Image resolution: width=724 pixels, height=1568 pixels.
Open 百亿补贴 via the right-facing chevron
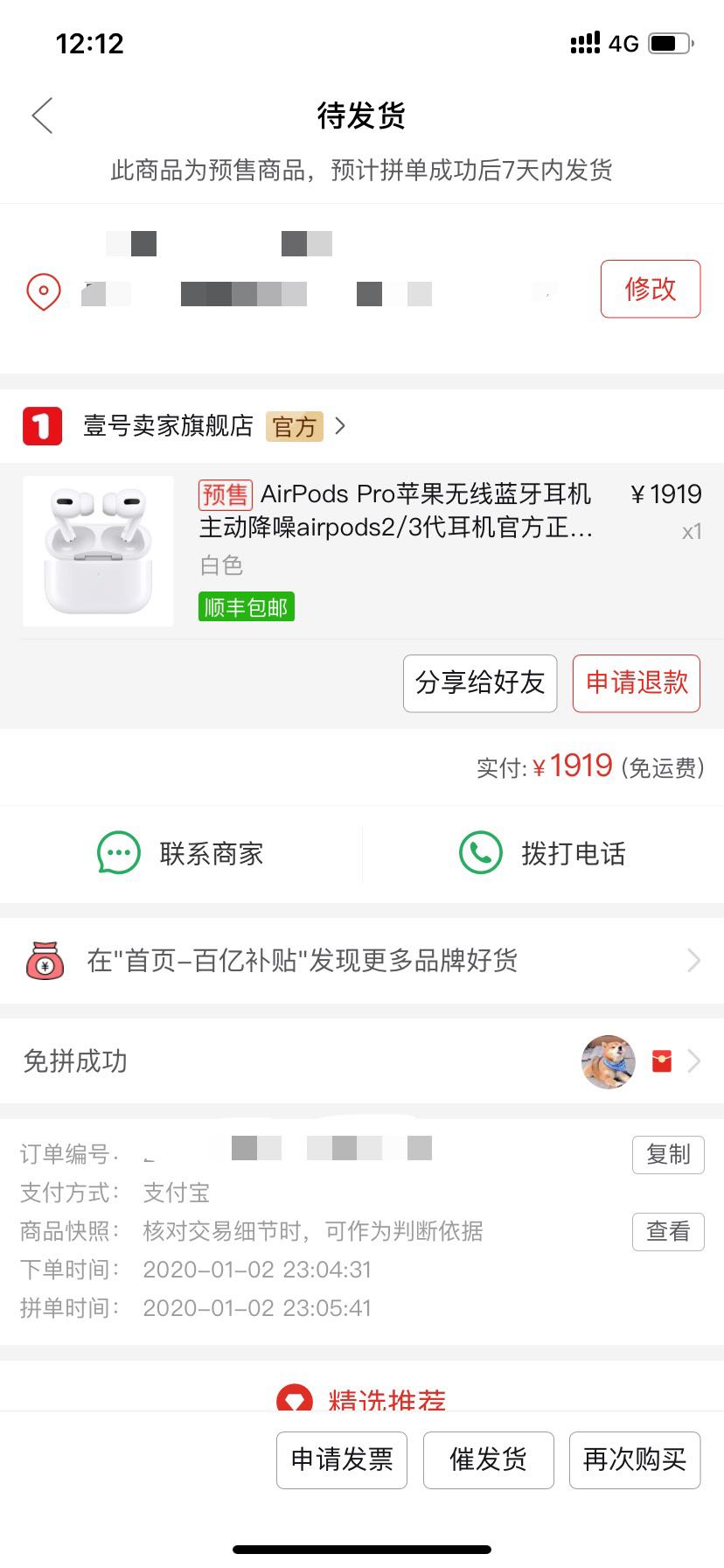pyautogui.click(x=694, y=961)
